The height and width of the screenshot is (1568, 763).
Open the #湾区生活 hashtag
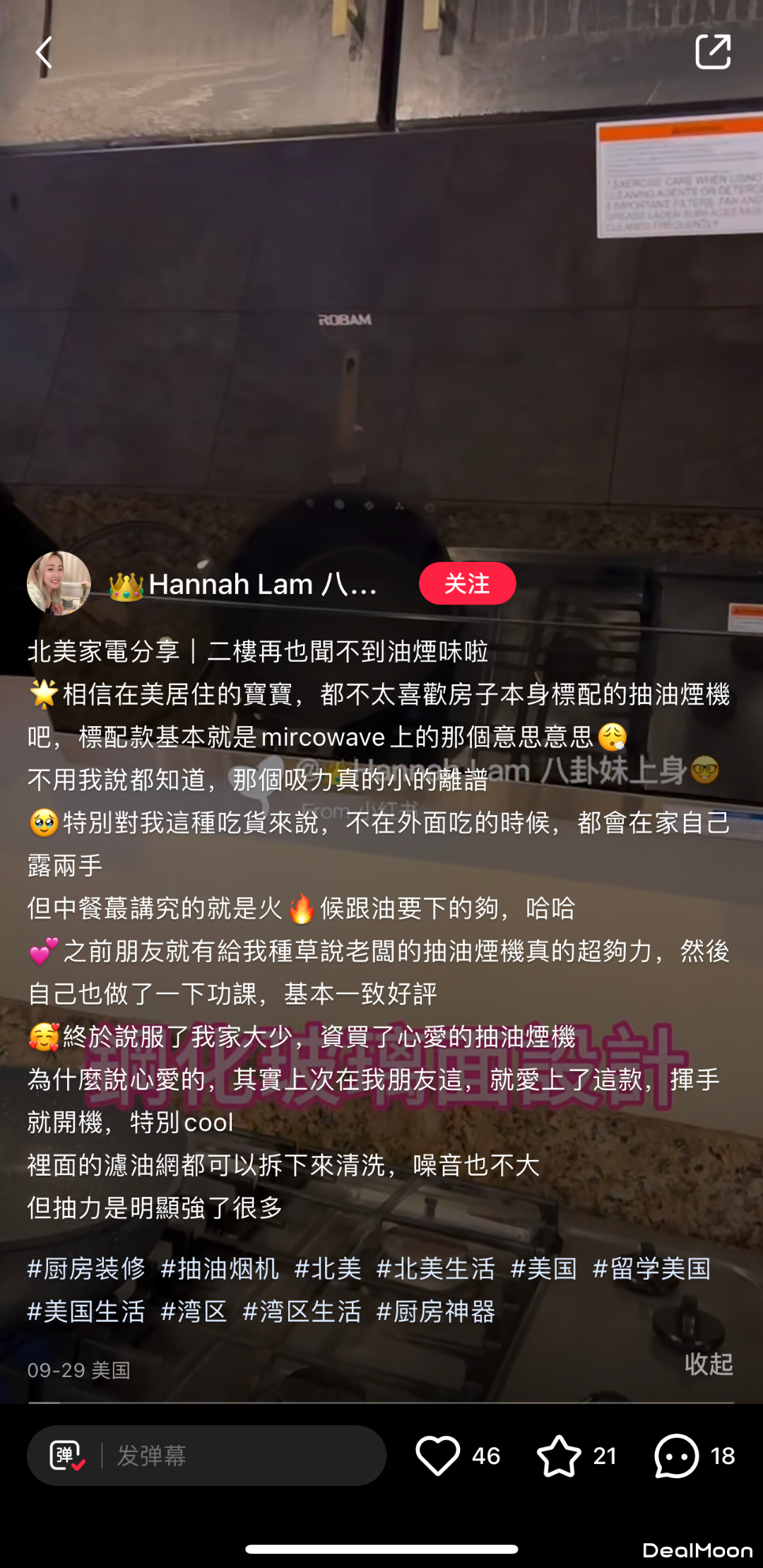(x=302, y=1312)
